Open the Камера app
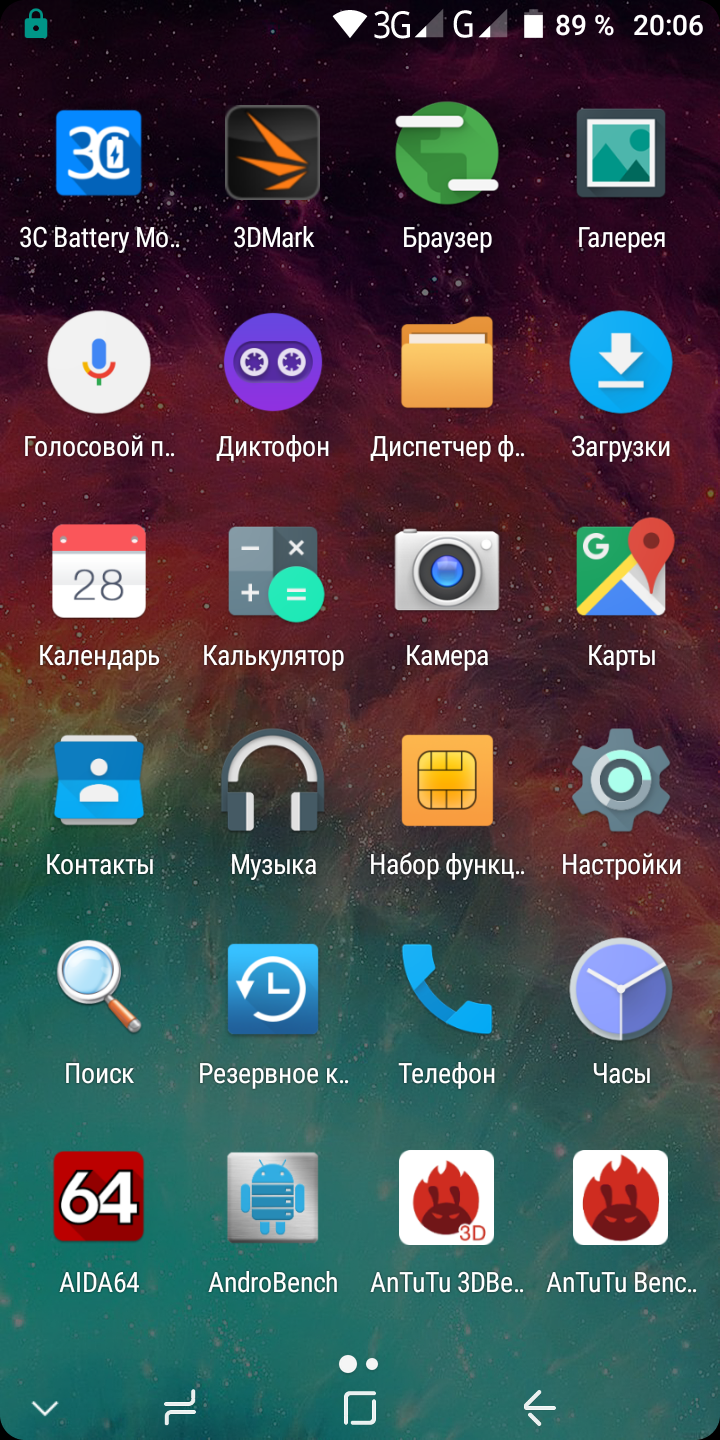 point(447,571)
